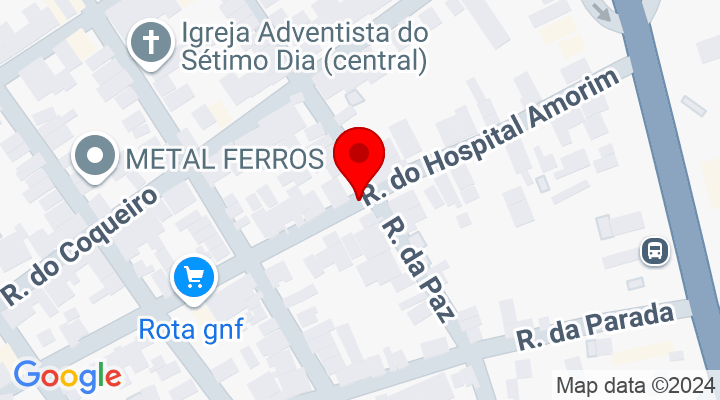Select the METAL FERROS place marker
Image resolution: width=720 pixels, height=400 pixels.
97,157
